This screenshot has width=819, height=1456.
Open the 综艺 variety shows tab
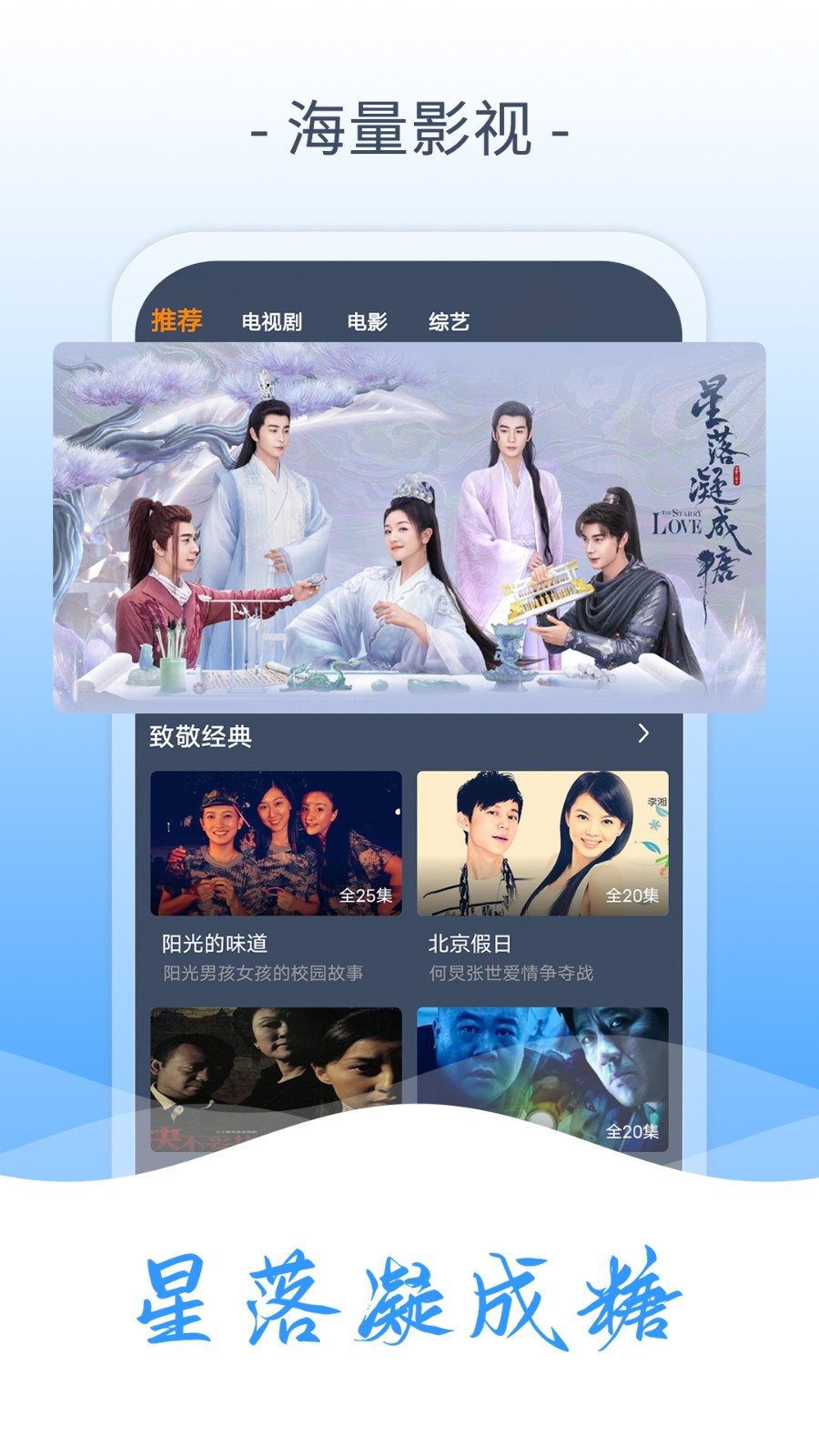[450, 321]
